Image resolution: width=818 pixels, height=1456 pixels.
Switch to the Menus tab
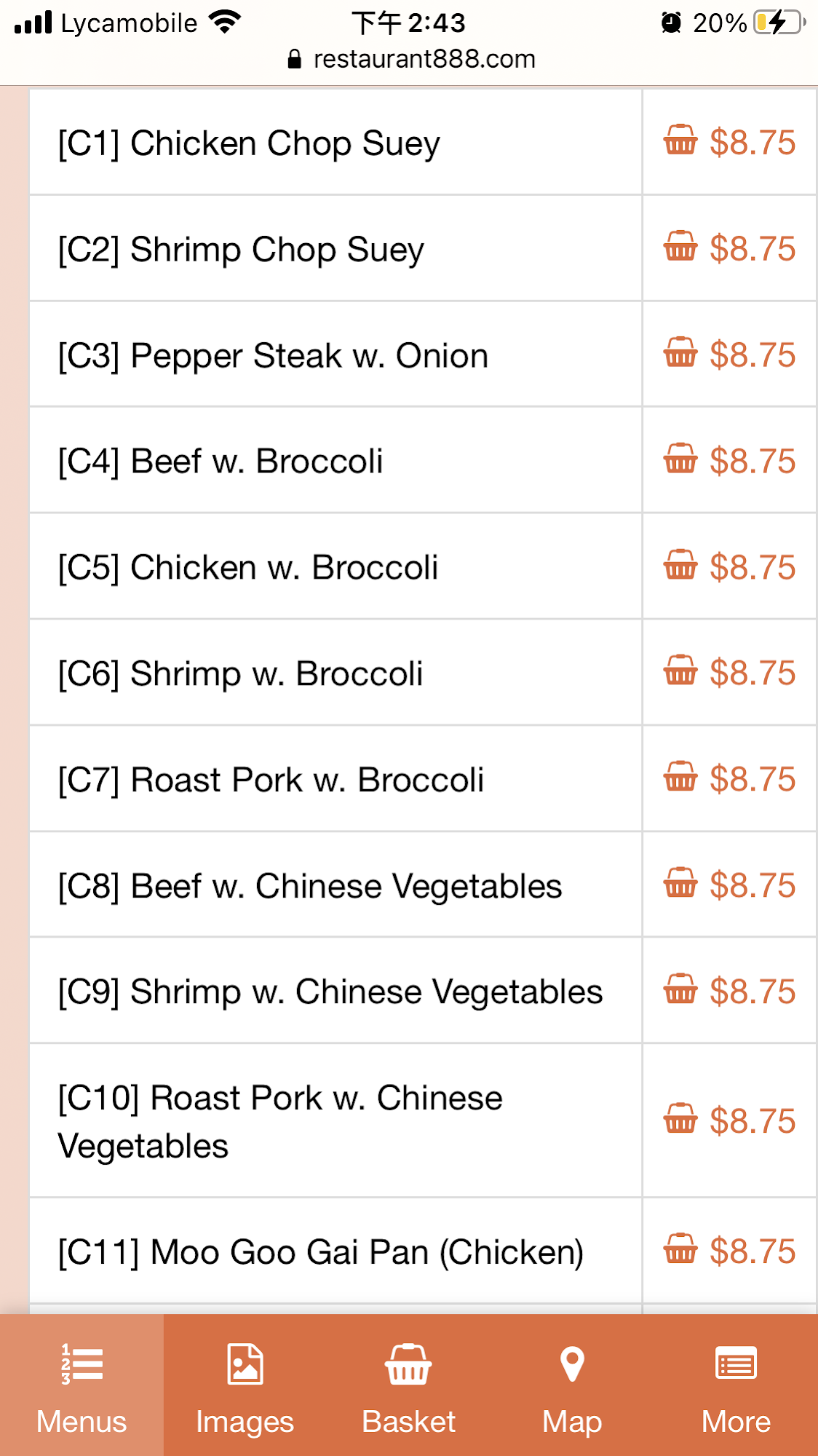(x=82, y=1387)
